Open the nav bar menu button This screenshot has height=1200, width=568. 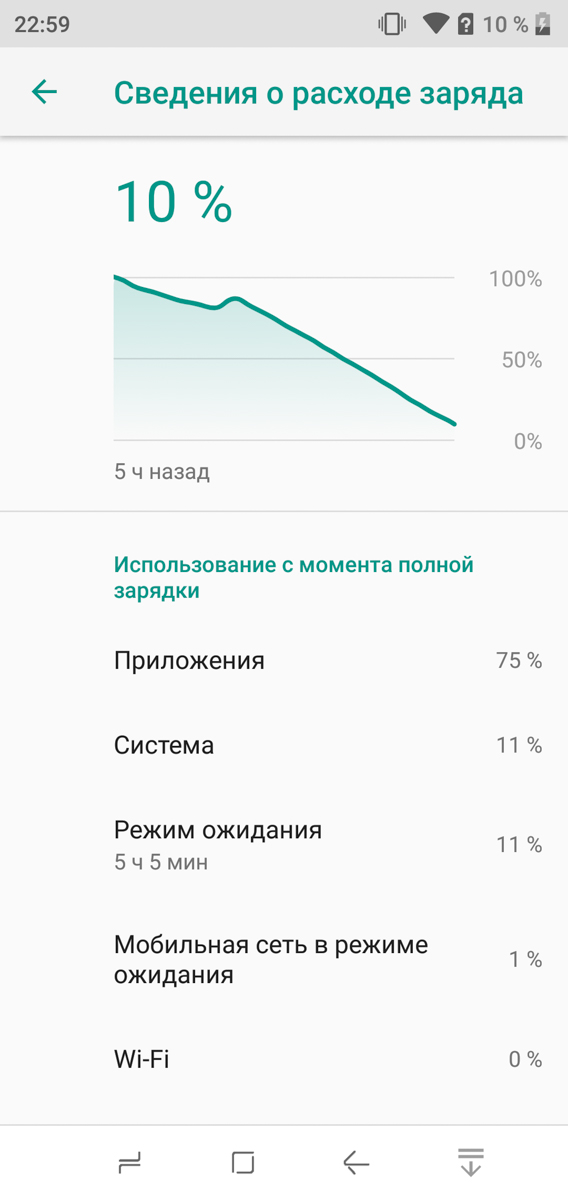[x=130, y=1162]
